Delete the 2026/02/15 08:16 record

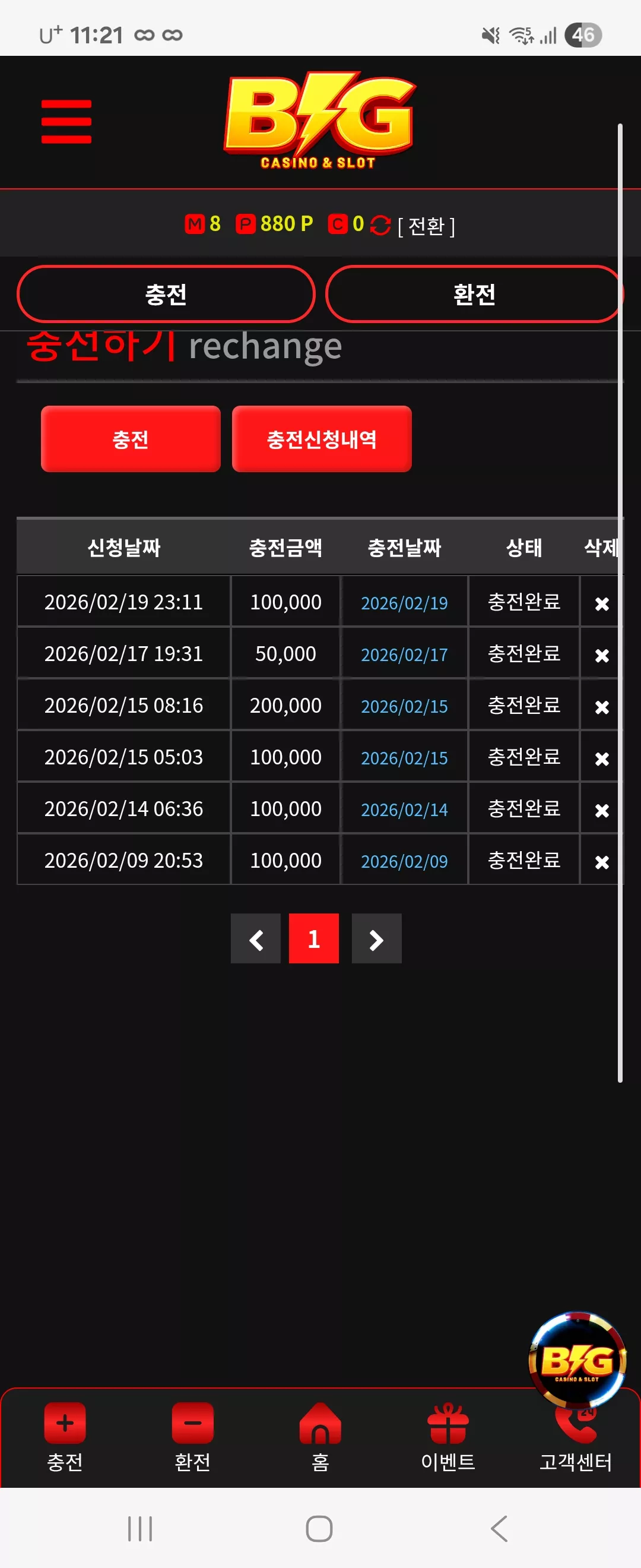click(601, 707)
